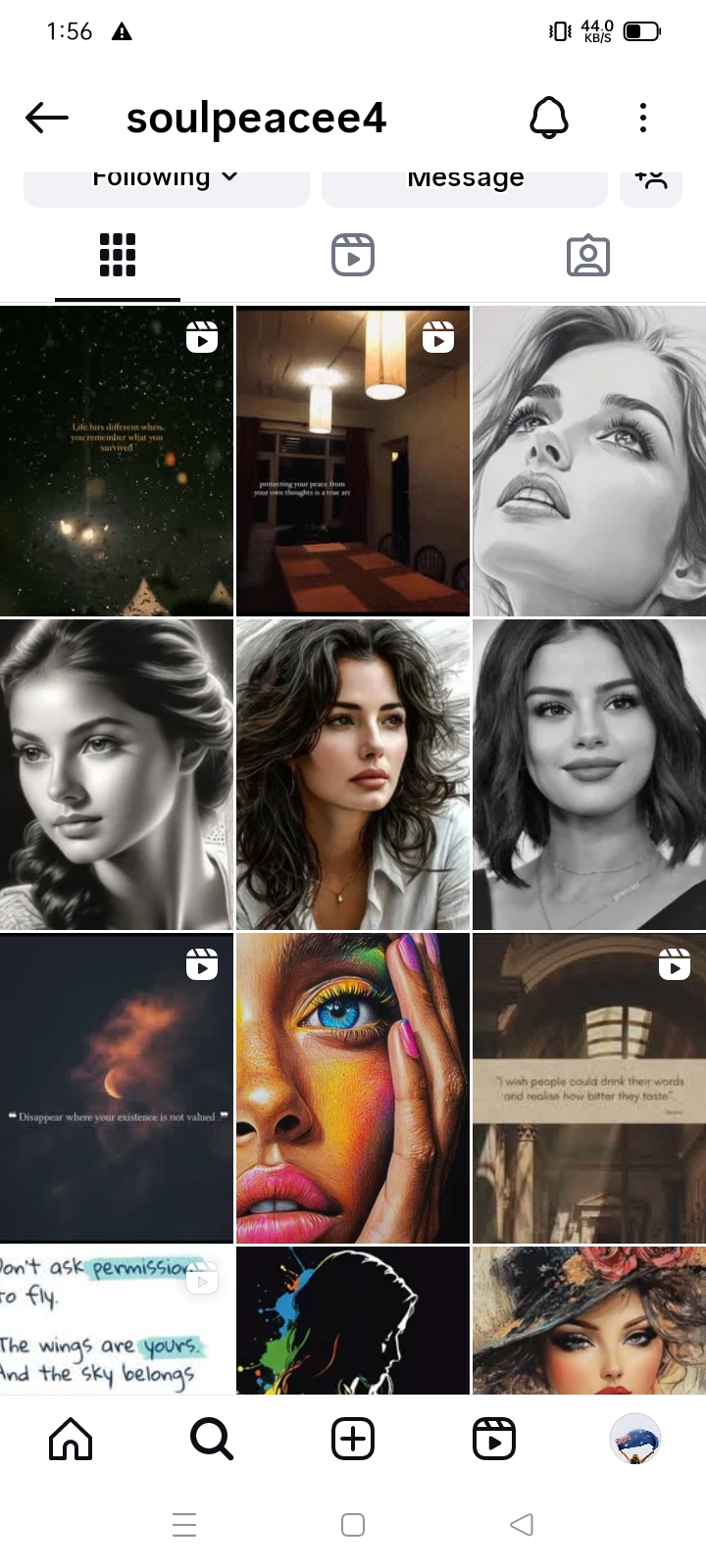
Task: Create a new post with plus button
Action: [353, 1440]
